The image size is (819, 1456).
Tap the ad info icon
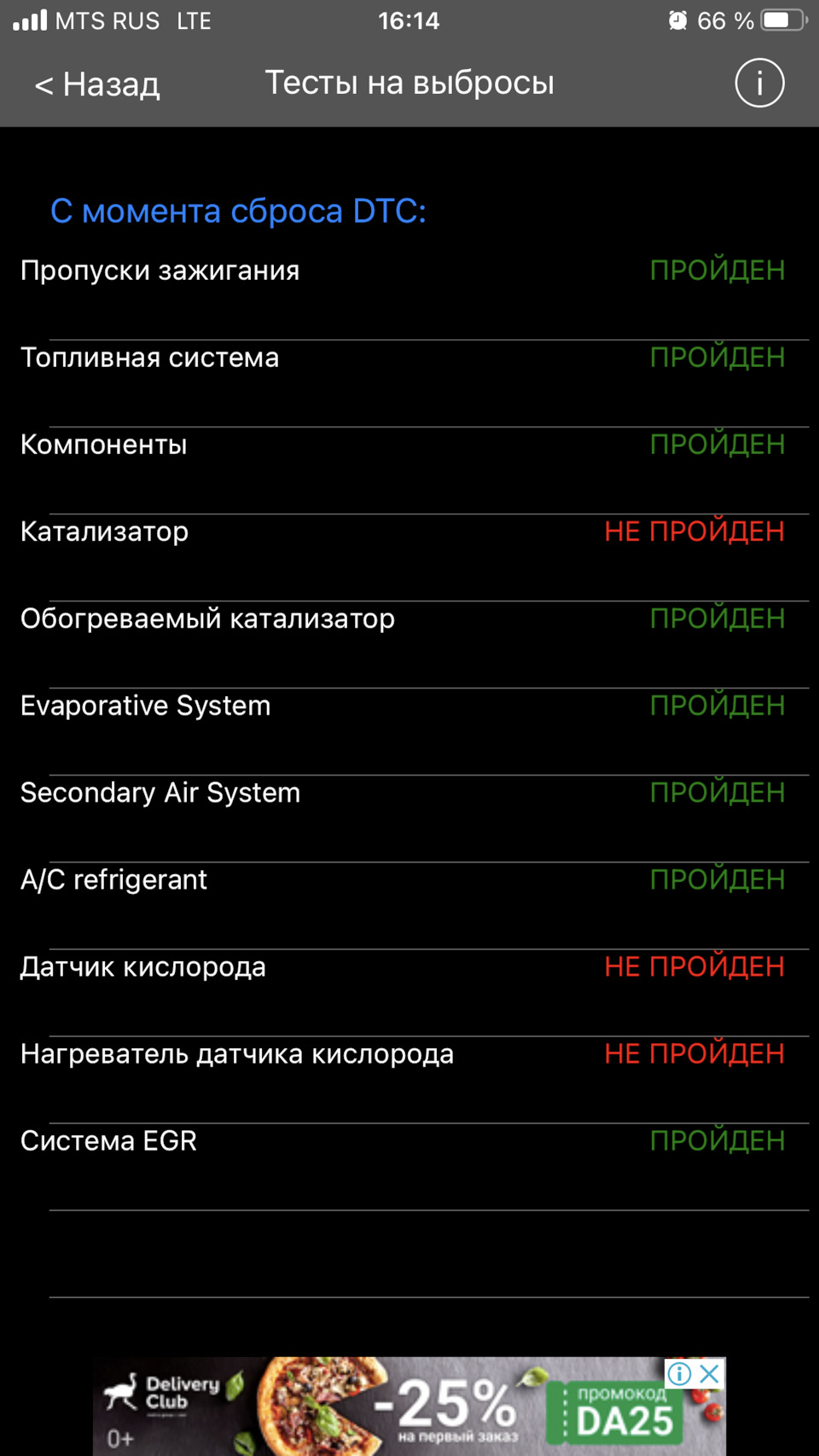tap(680, 1374)
